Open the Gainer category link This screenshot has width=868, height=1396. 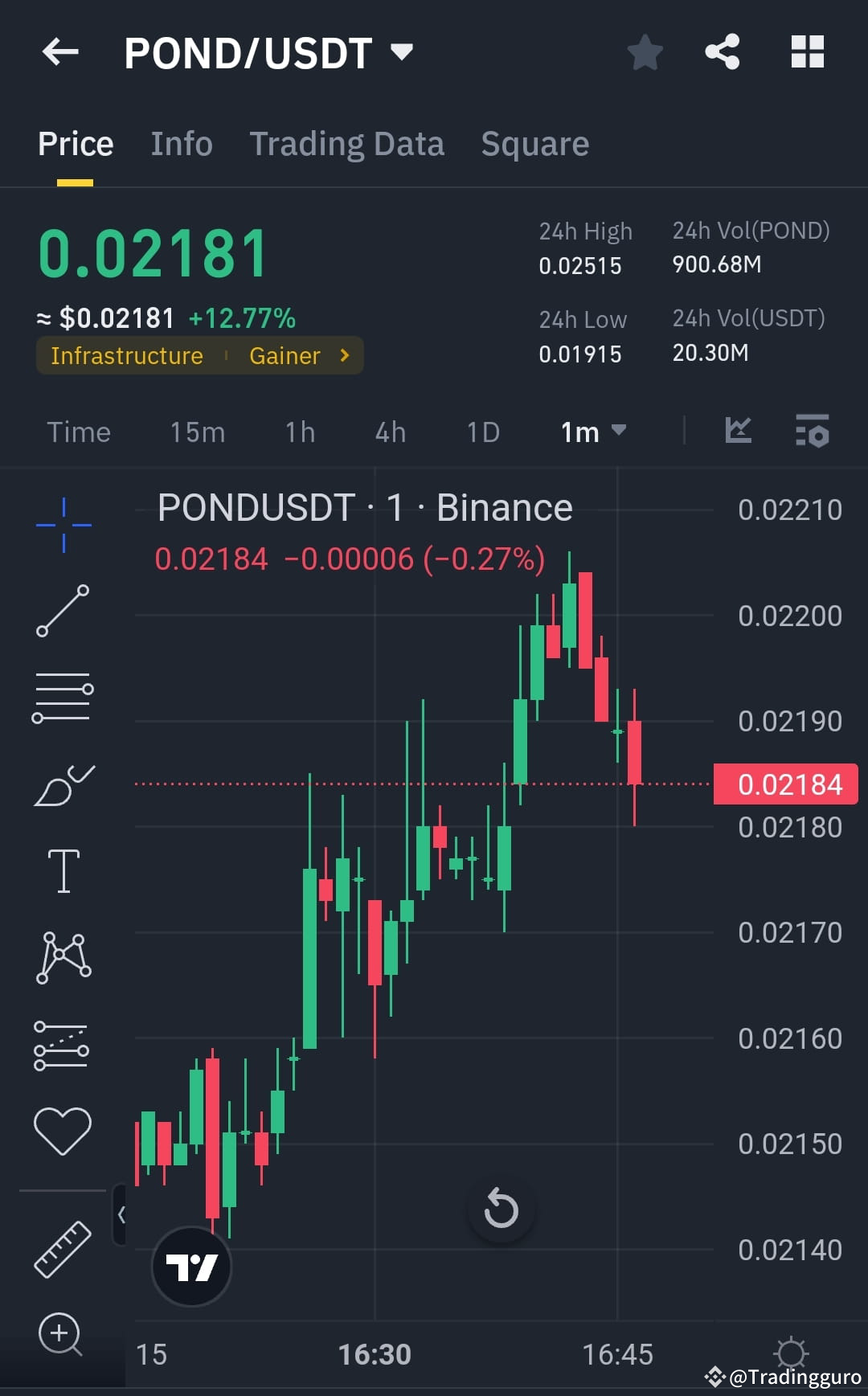285,355
